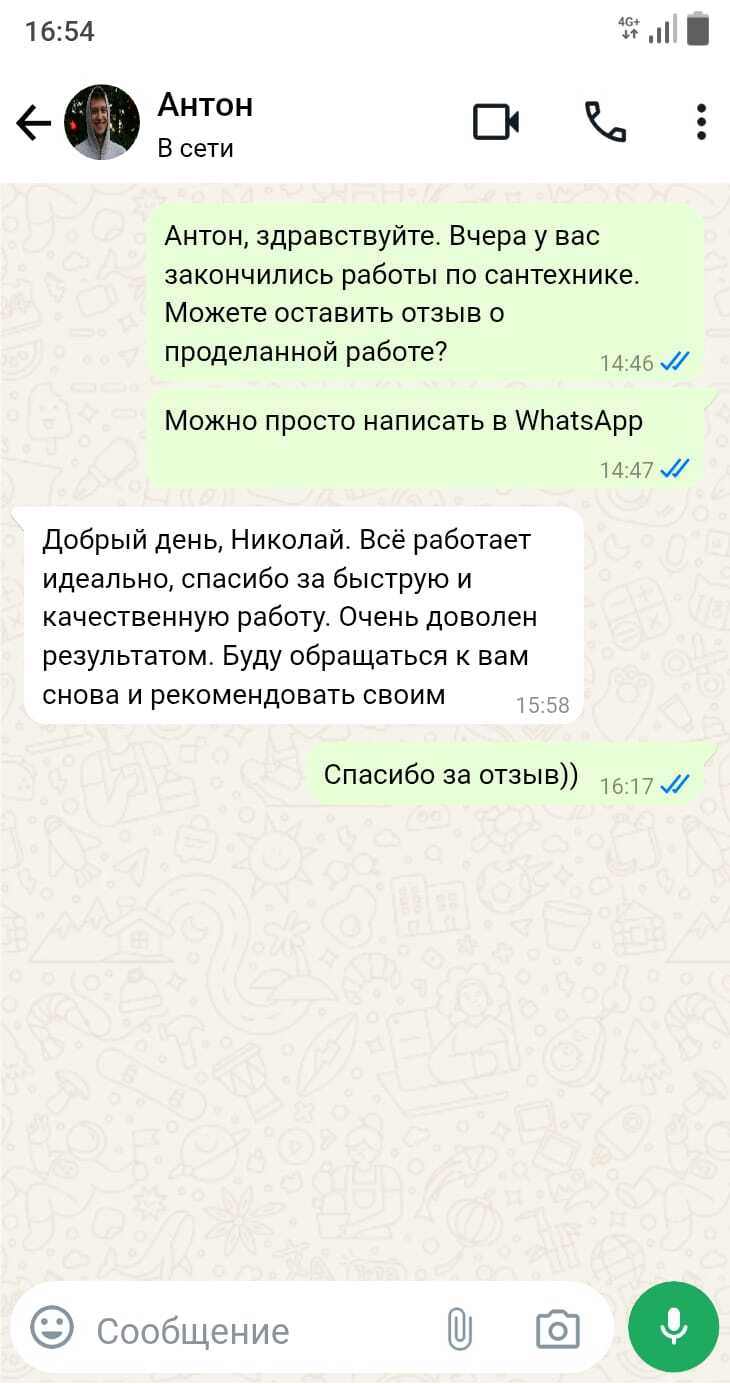
Task: Open the overflow menu
Action: [x=701, y=123]
